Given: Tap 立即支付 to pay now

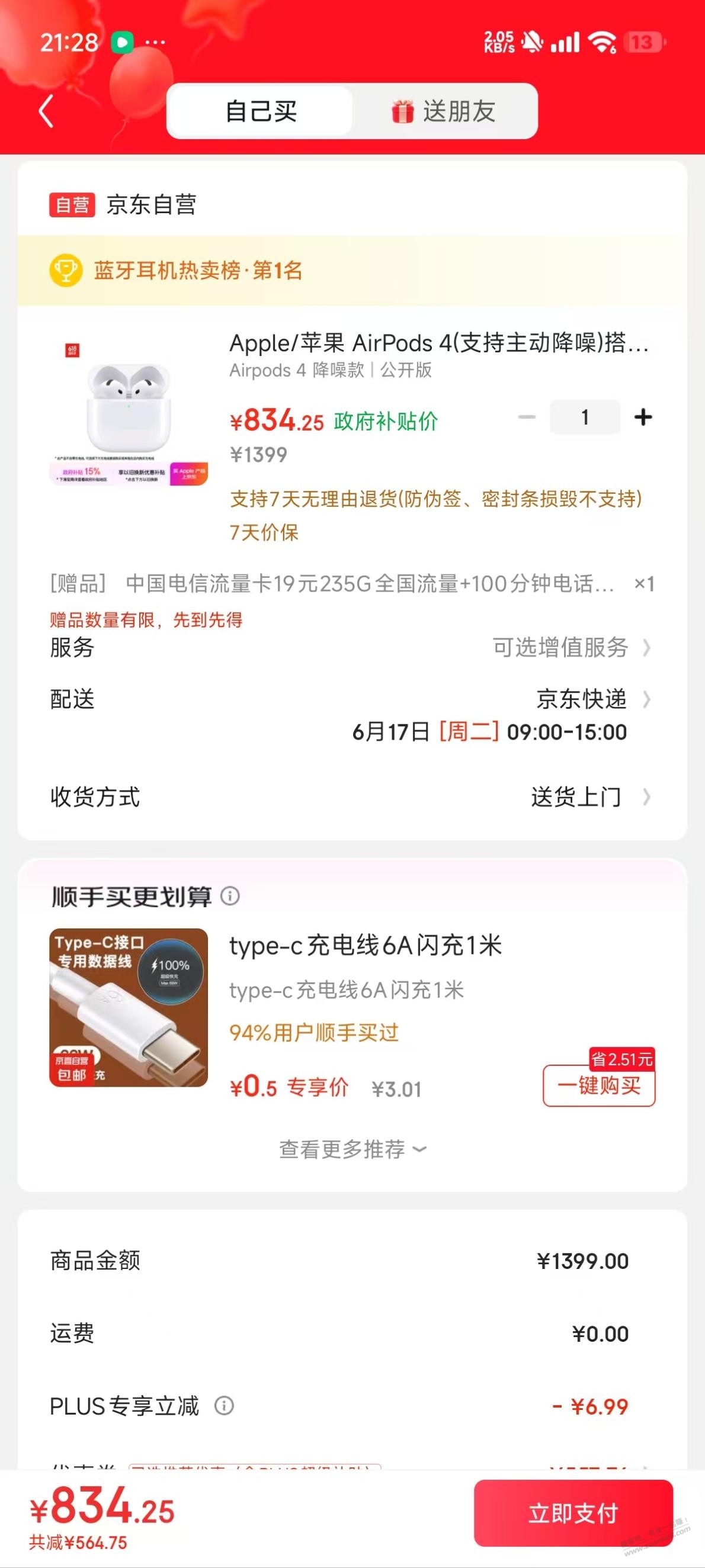Looking at the screenshot, I should 573,1512.
